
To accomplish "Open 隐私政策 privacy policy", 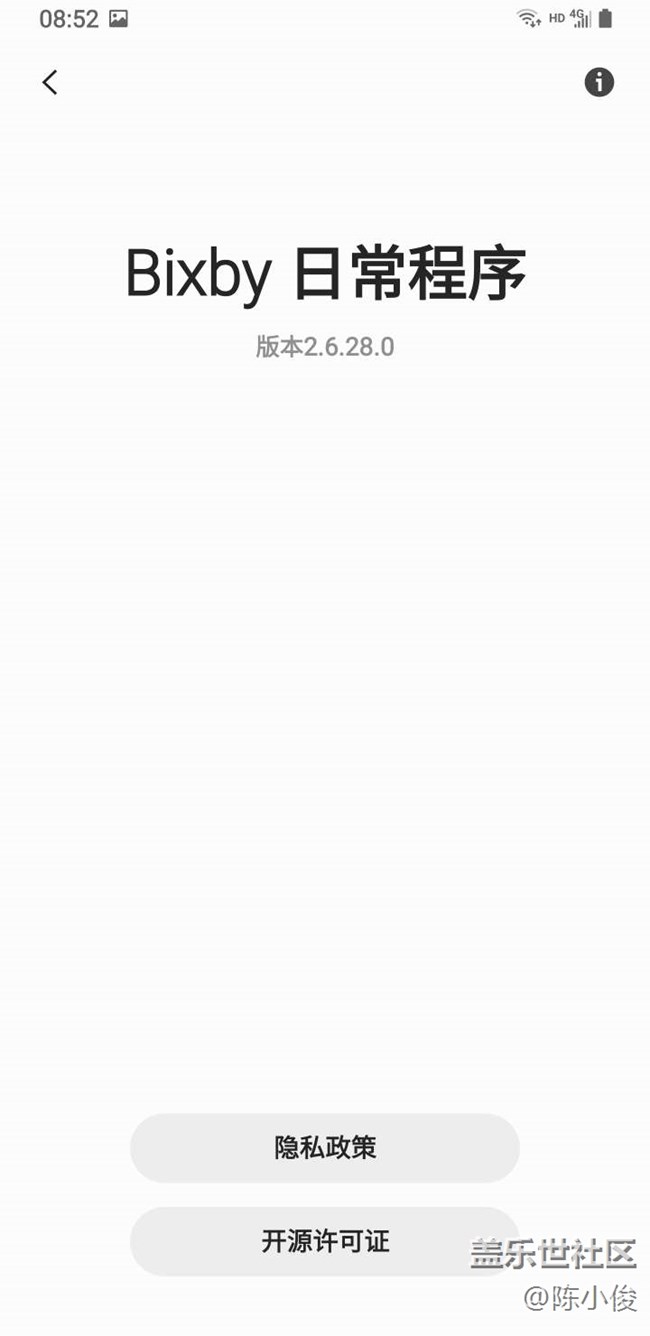I will click(325, 1147).
